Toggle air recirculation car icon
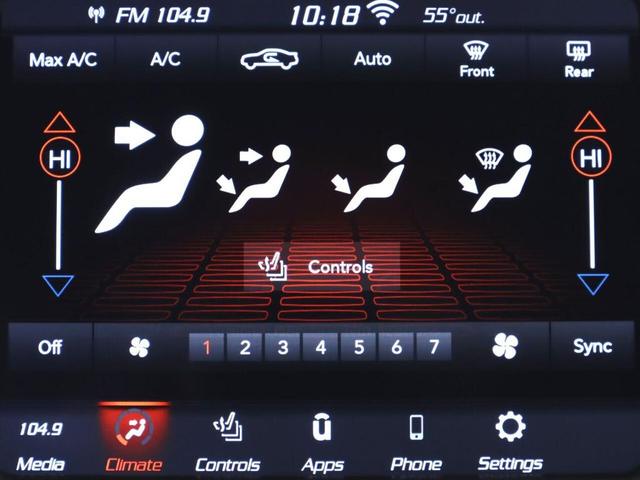This screenshot has width=640, height=480. click(269, 59)
